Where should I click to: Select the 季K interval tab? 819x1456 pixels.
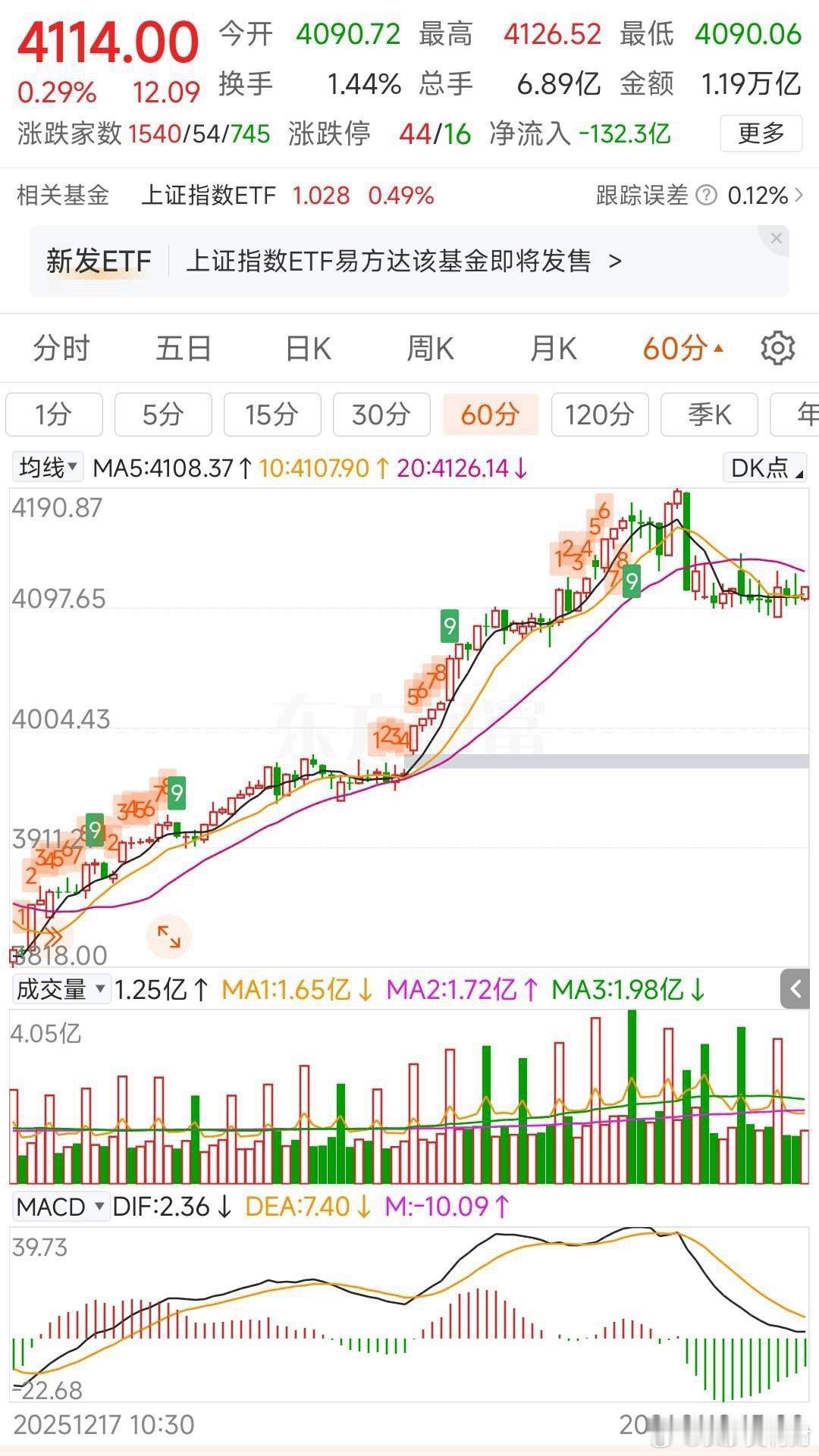pyautogui.click(x=708, y=415)
